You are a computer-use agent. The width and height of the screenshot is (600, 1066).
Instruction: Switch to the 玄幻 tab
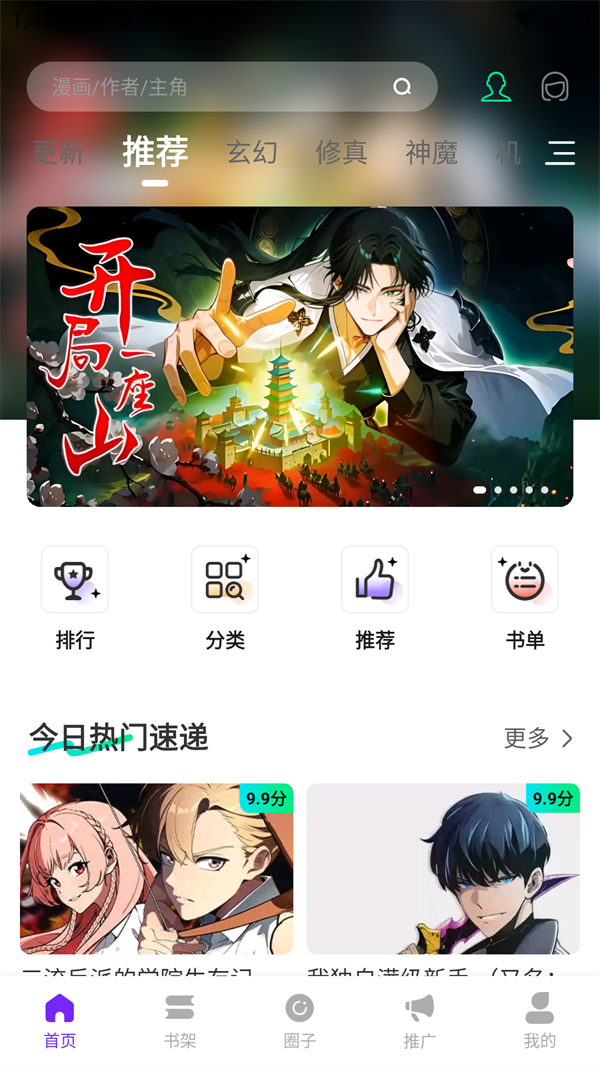252,153
